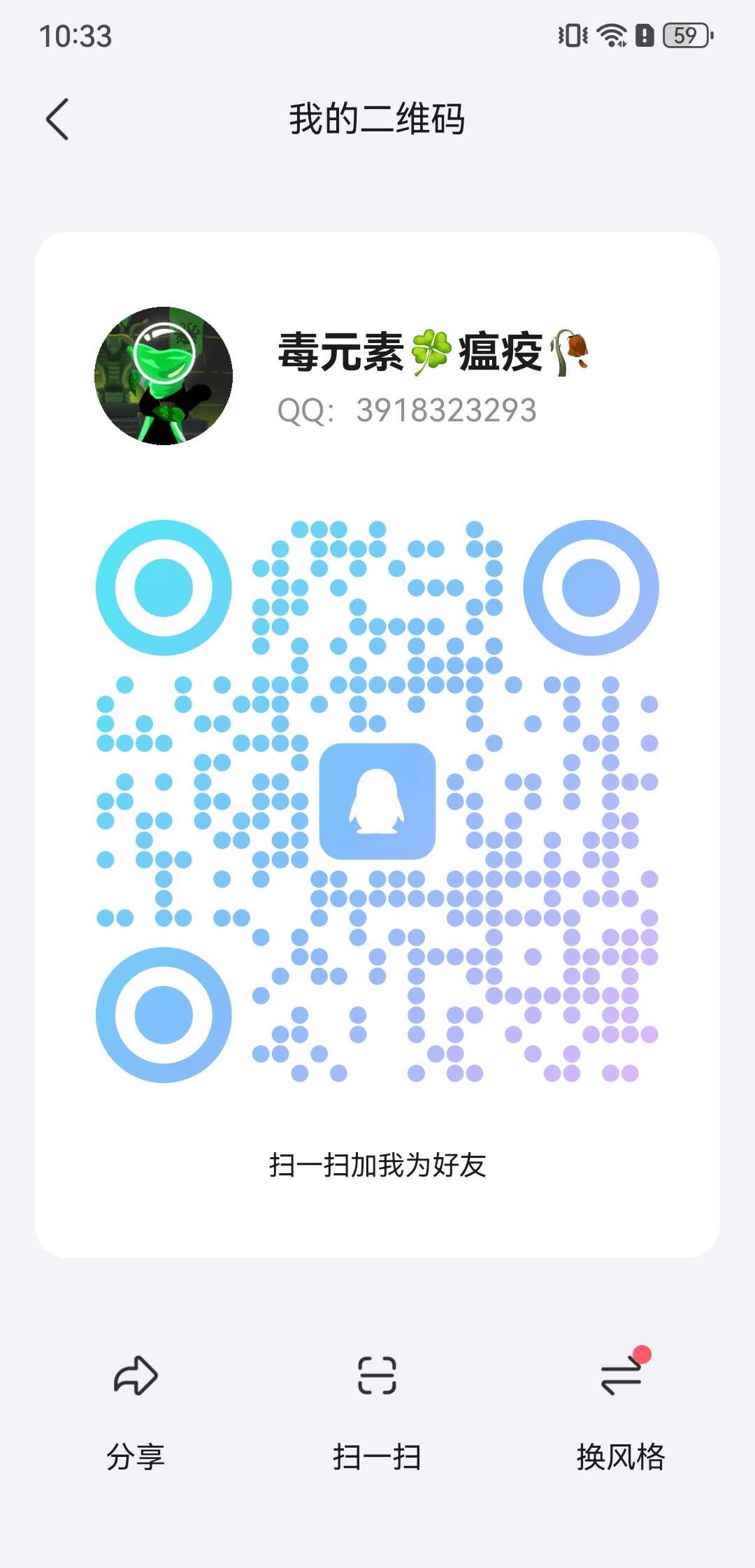Go back using the top-left arrow
This screenshot has width=755, height=1568.
pyautogui.click(x=57, y=119)
